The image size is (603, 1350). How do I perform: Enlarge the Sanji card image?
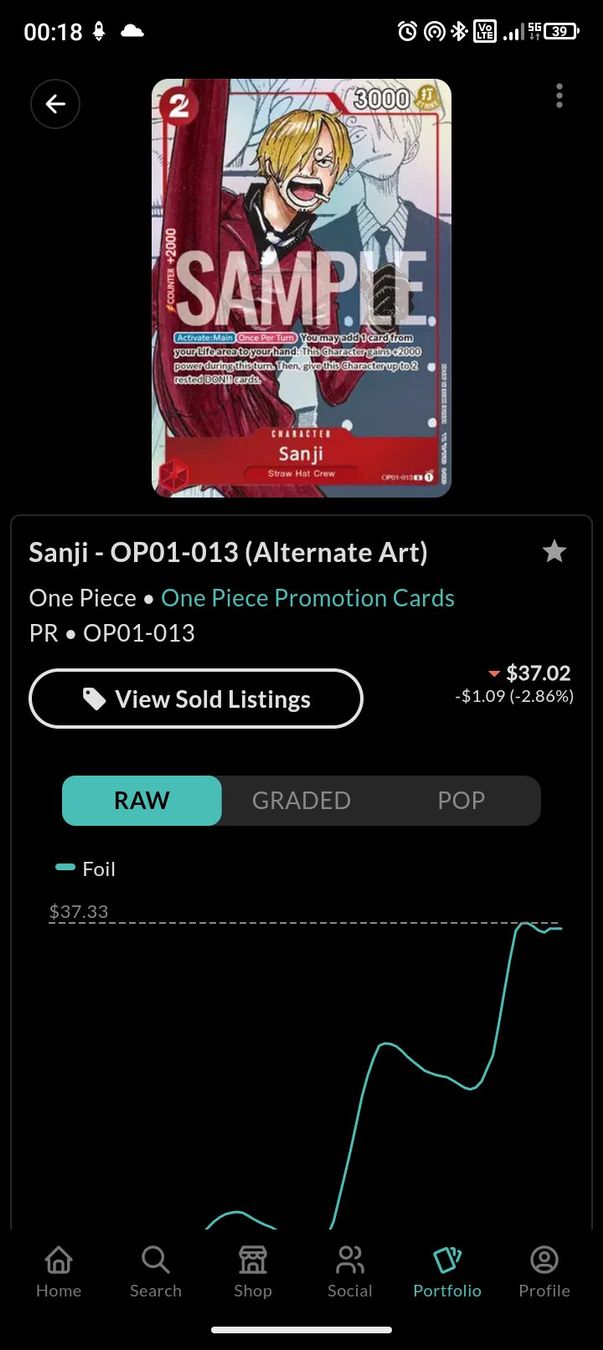pos(301,288)
